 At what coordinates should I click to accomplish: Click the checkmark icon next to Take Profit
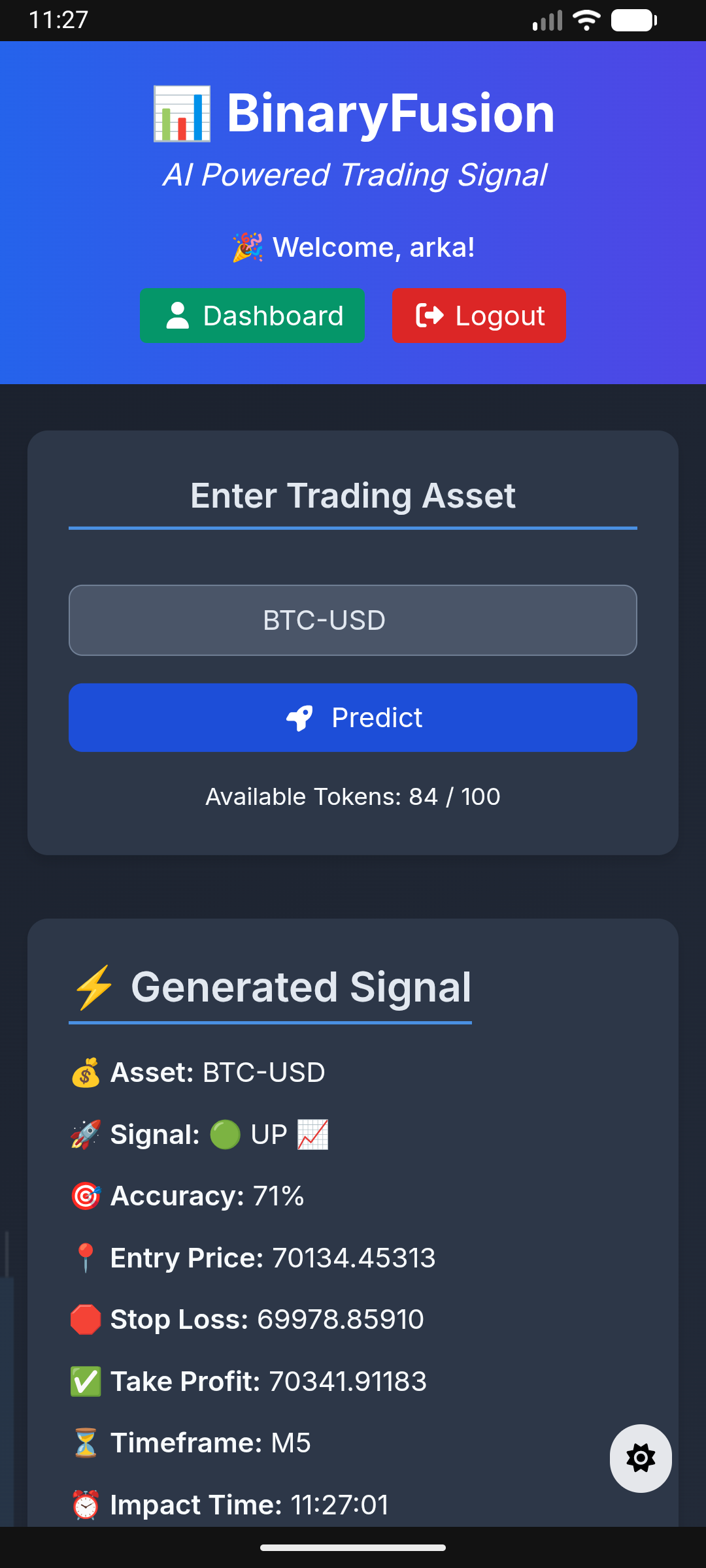tap(84, 1380)
